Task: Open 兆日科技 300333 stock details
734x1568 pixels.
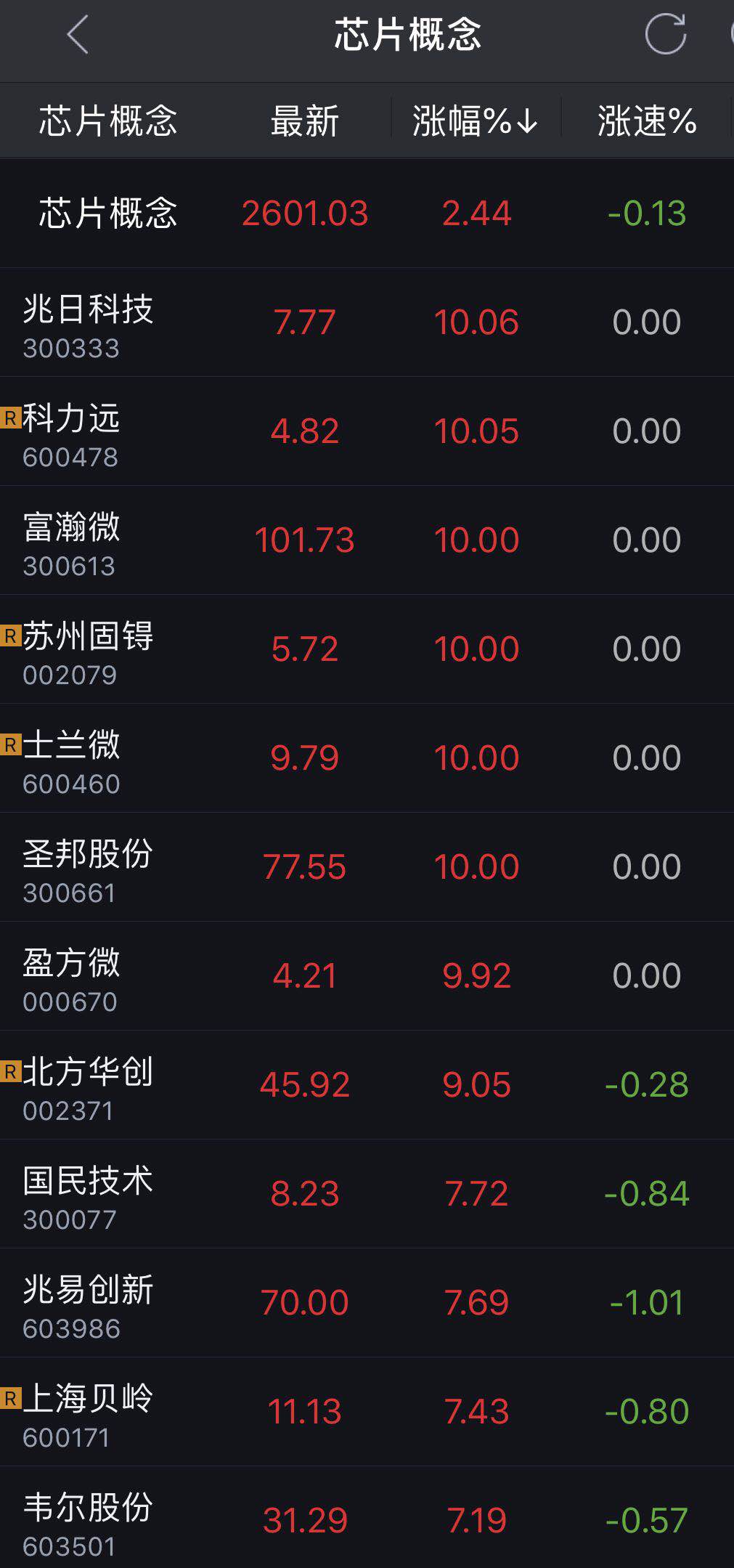Action: coord(88,323)
